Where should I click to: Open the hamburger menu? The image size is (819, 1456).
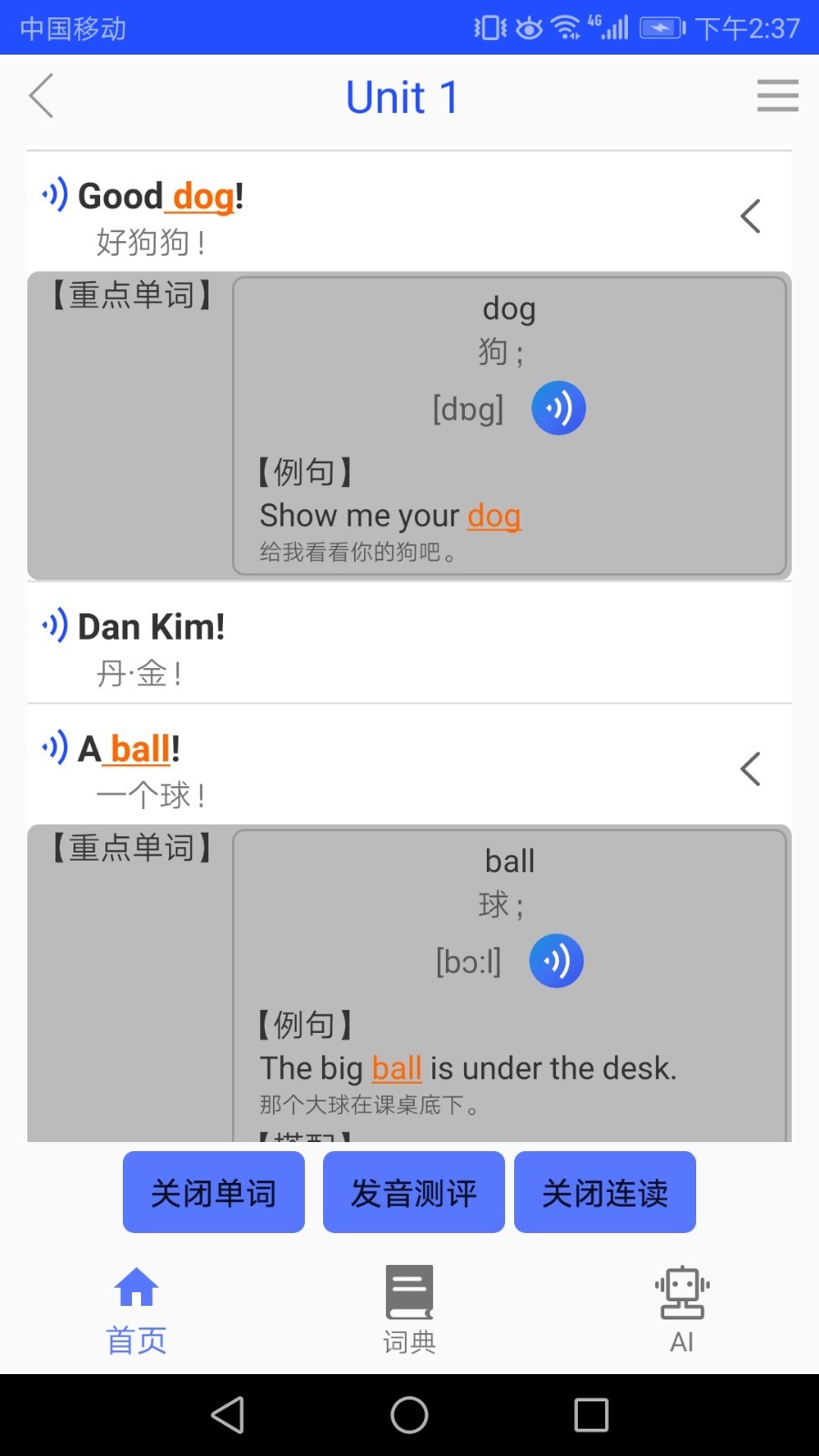[777, 96]
